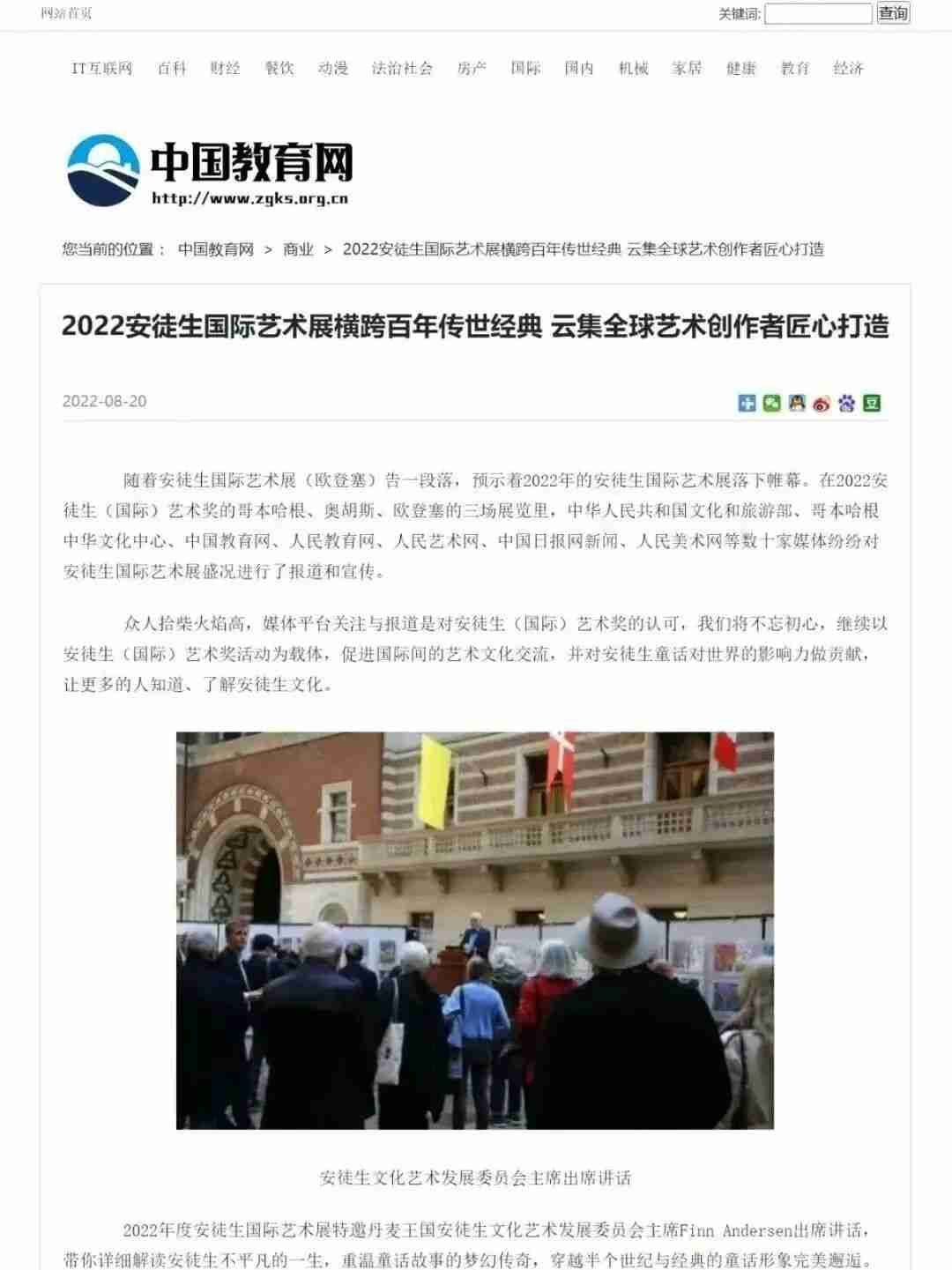
Task: Open the 网站首页 link
Action: tap(67, 13)
